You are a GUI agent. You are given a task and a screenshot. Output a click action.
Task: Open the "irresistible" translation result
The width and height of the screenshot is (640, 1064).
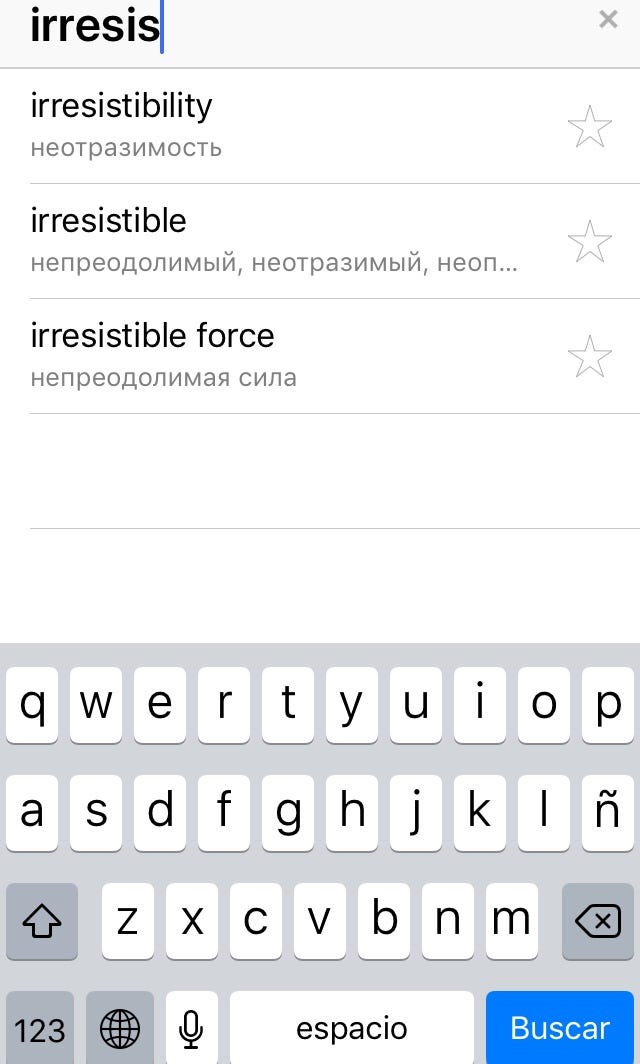(280, 240)
